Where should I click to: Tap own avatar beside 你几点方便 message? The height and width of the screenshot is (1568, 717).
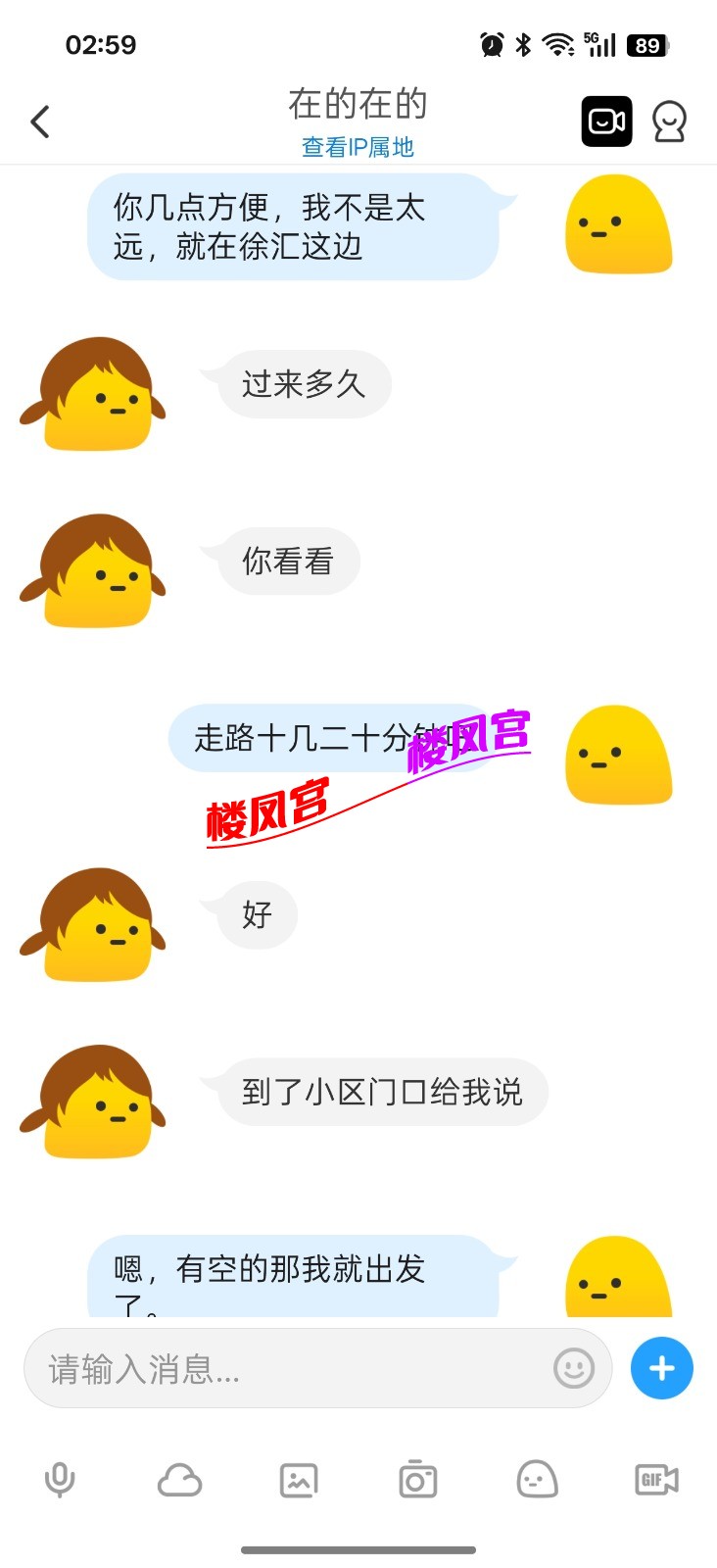[x=618, y=224]
